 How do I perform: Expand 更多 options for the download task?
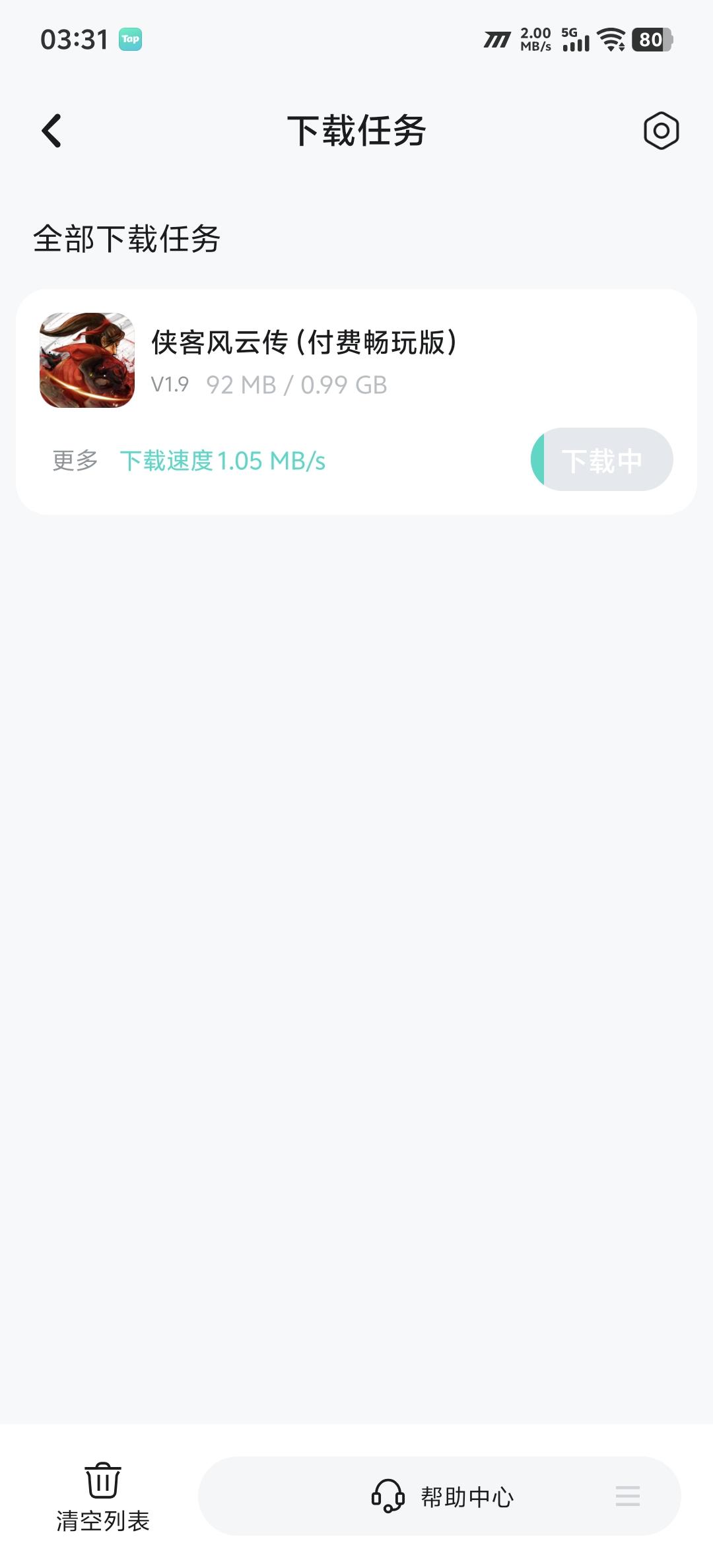point(75,460)
